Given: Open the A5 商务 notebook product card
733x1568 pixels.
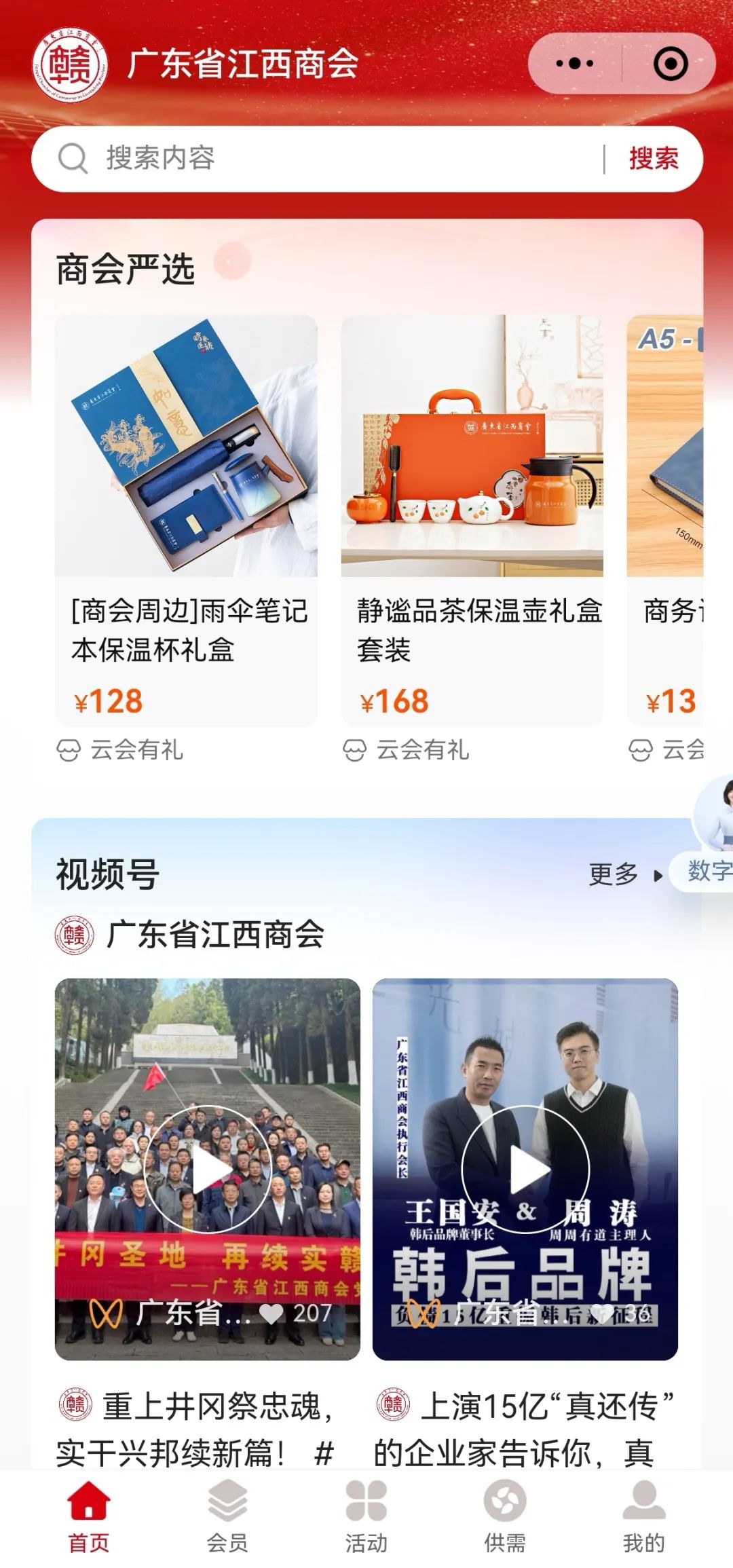Looking at the screenshot, I should point(666,521).
